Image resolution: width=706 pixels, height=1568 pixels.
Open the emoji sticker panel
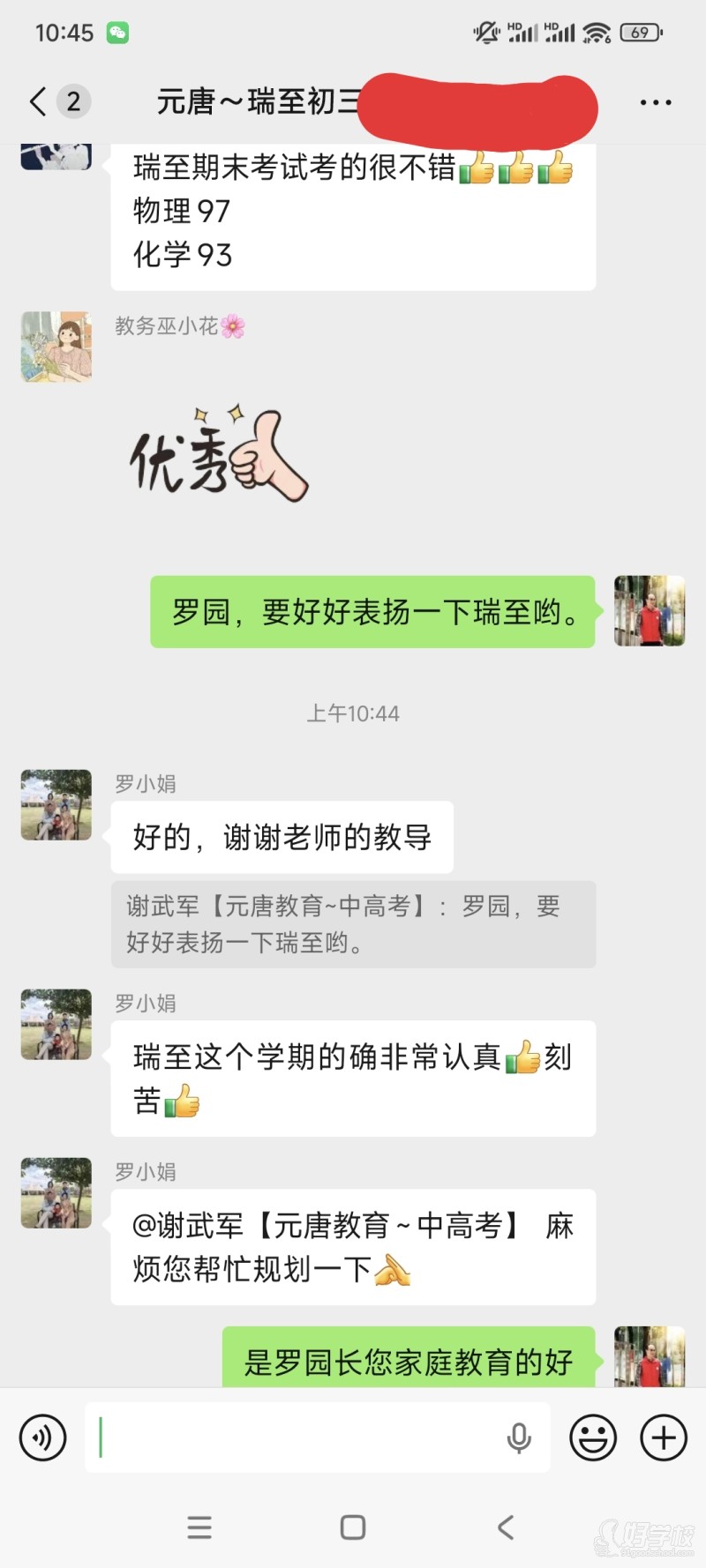(x=593, y=1438)
